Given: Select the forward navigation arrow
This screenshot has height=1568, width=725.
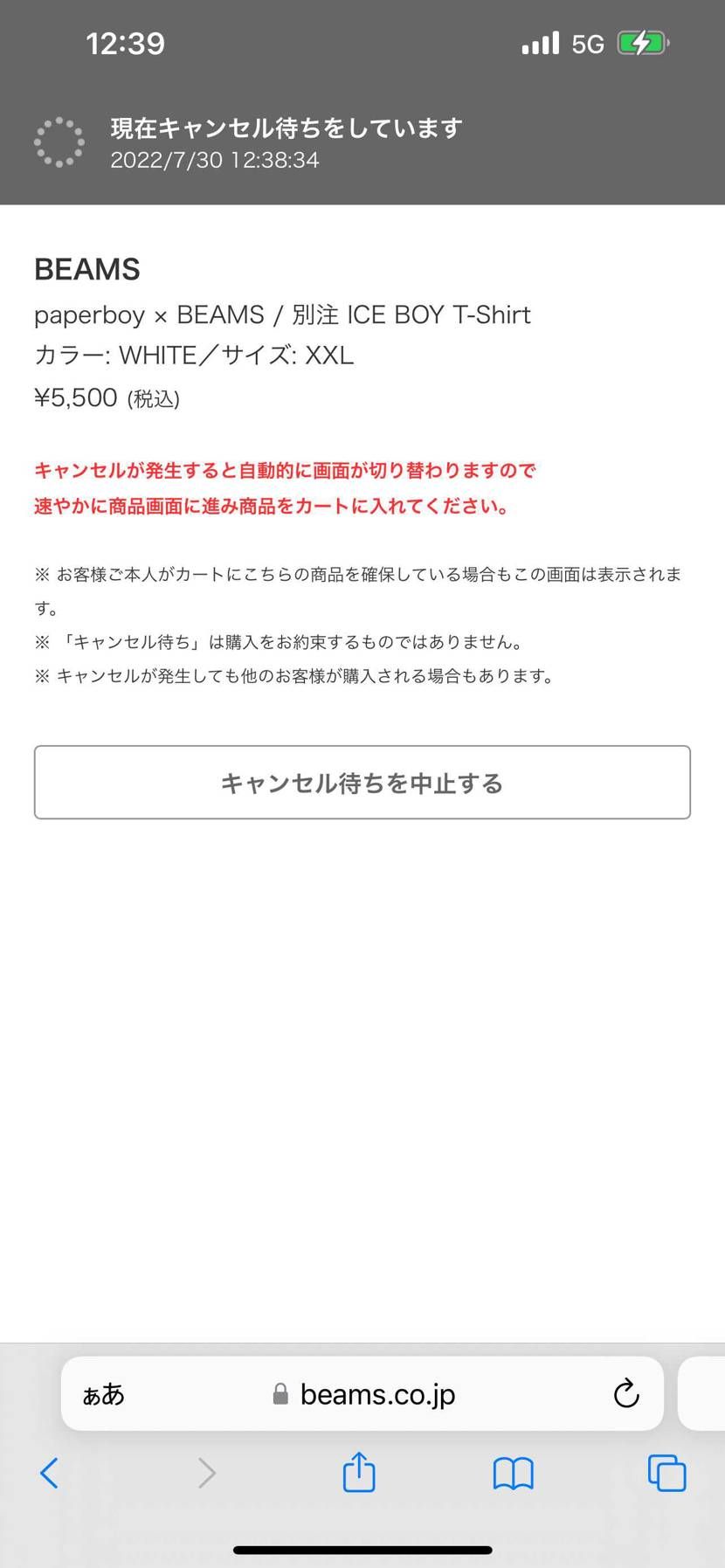Looking at the screenshot, I should (206, 1474).
